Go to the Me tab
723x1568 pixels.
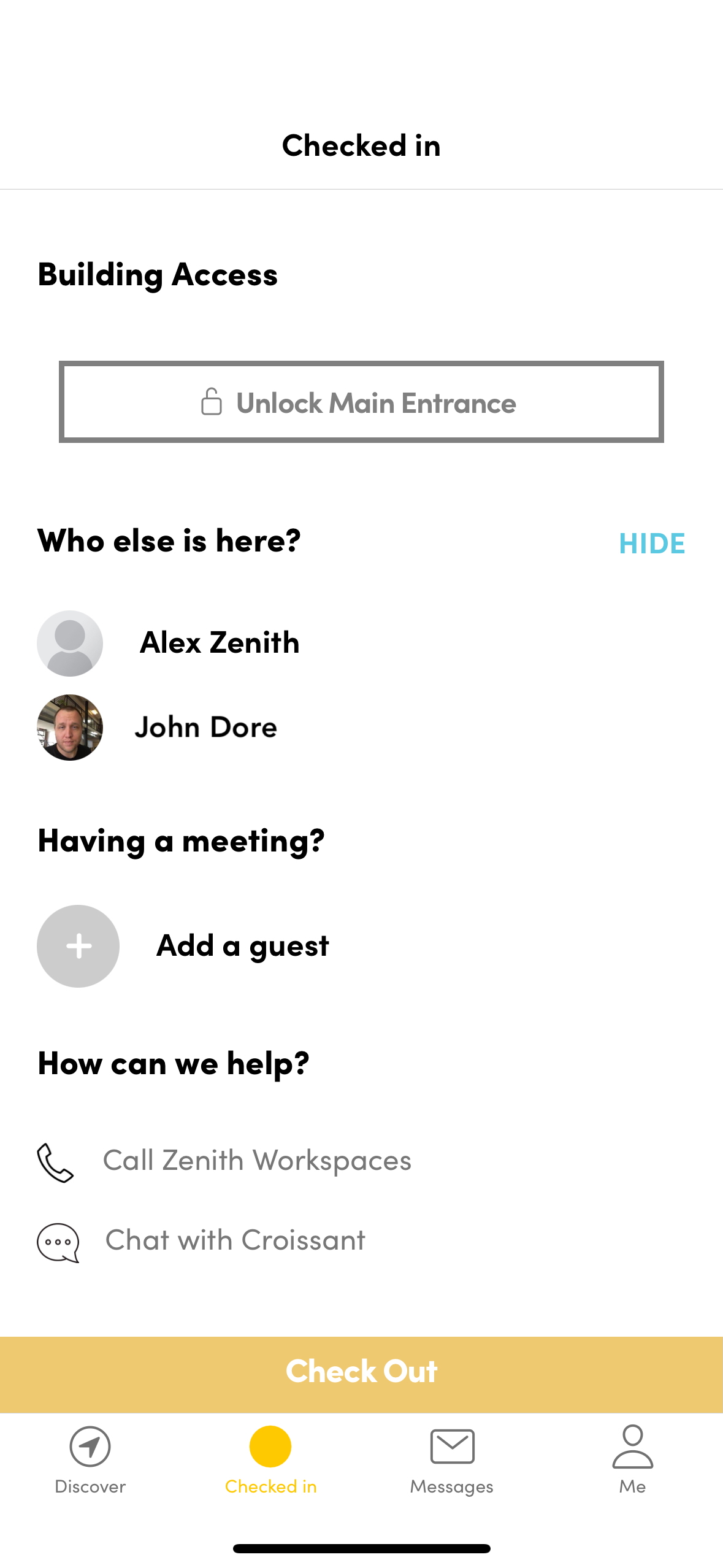[x=632, y=1459]
